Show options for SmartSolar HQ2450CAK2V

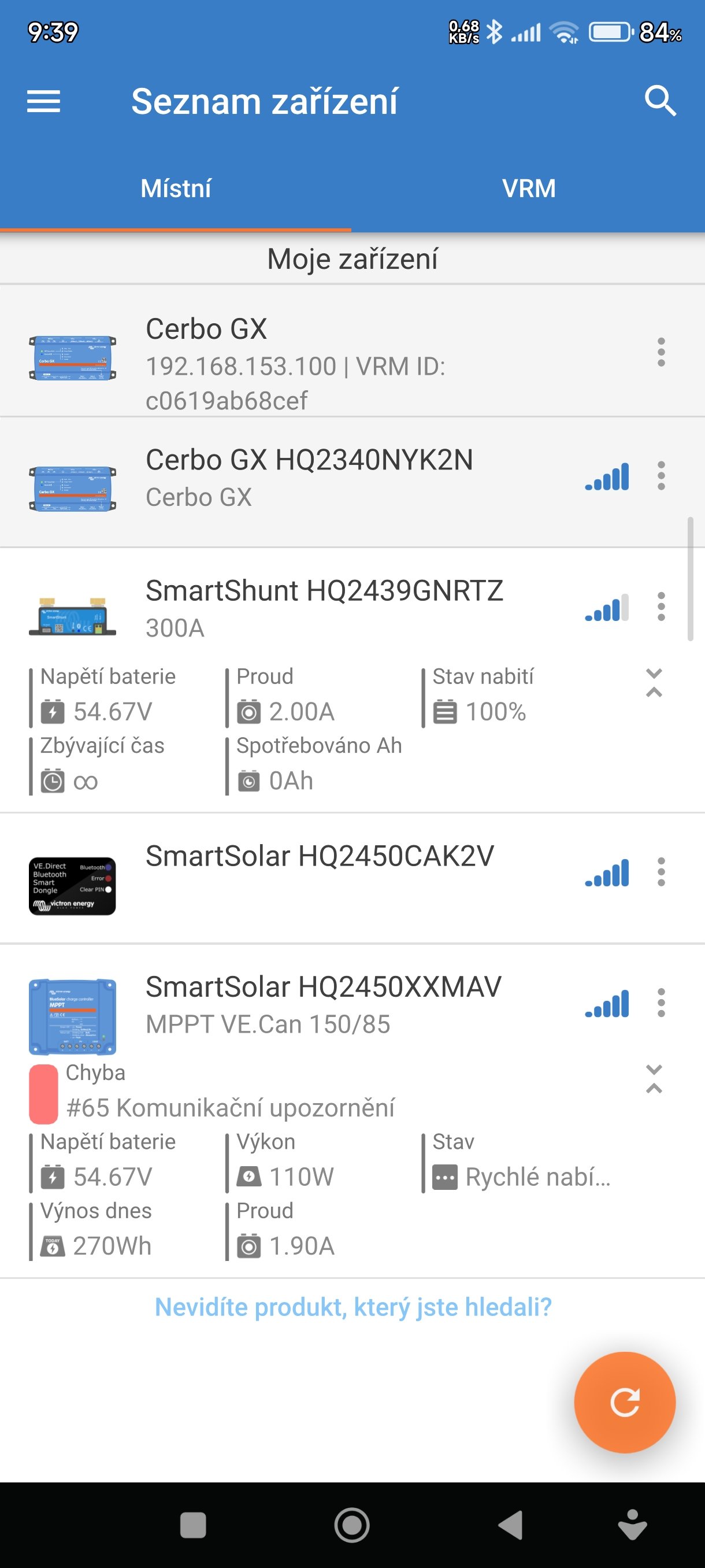tap(661, 872)
